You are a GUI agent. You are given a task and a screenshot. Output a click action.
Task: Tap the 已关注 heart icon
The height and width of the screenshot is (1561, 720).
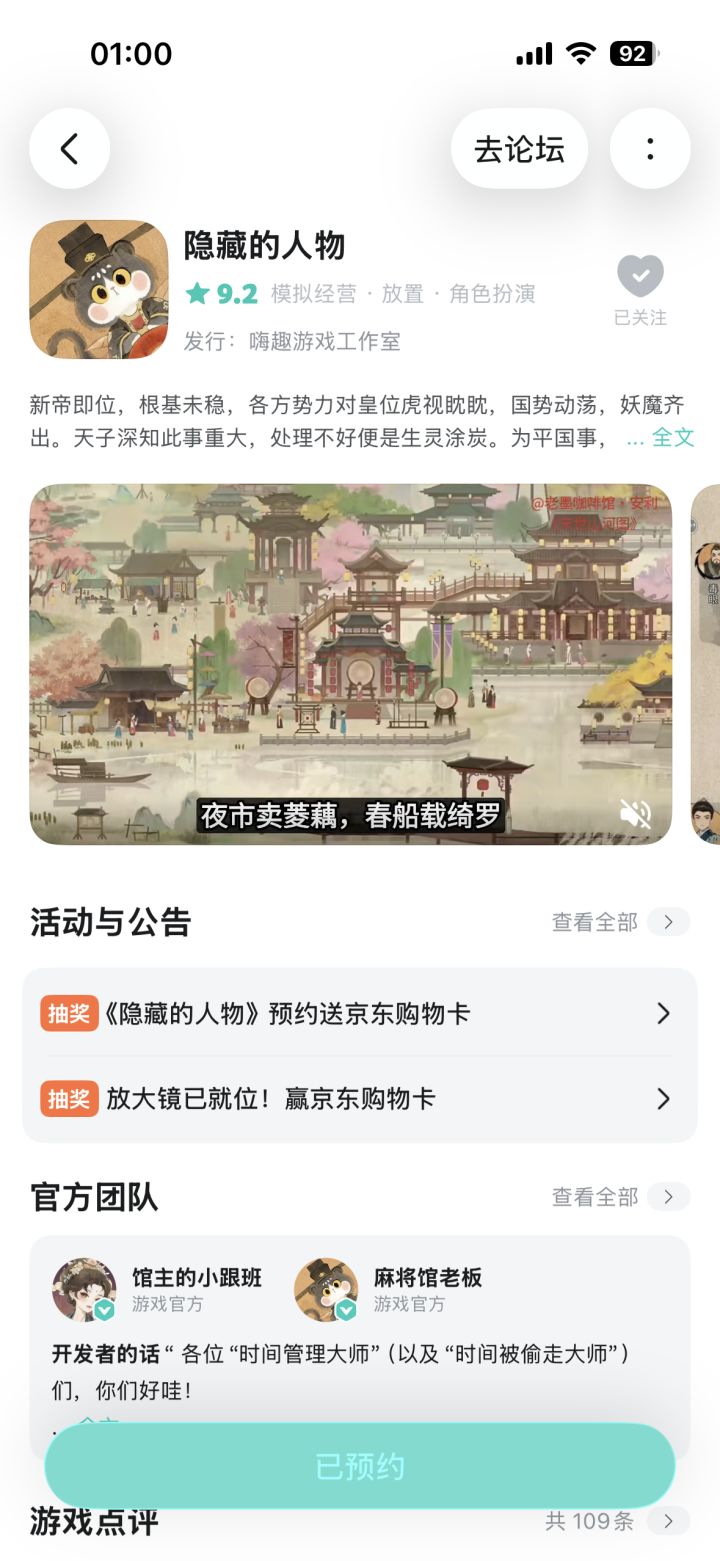640,276
